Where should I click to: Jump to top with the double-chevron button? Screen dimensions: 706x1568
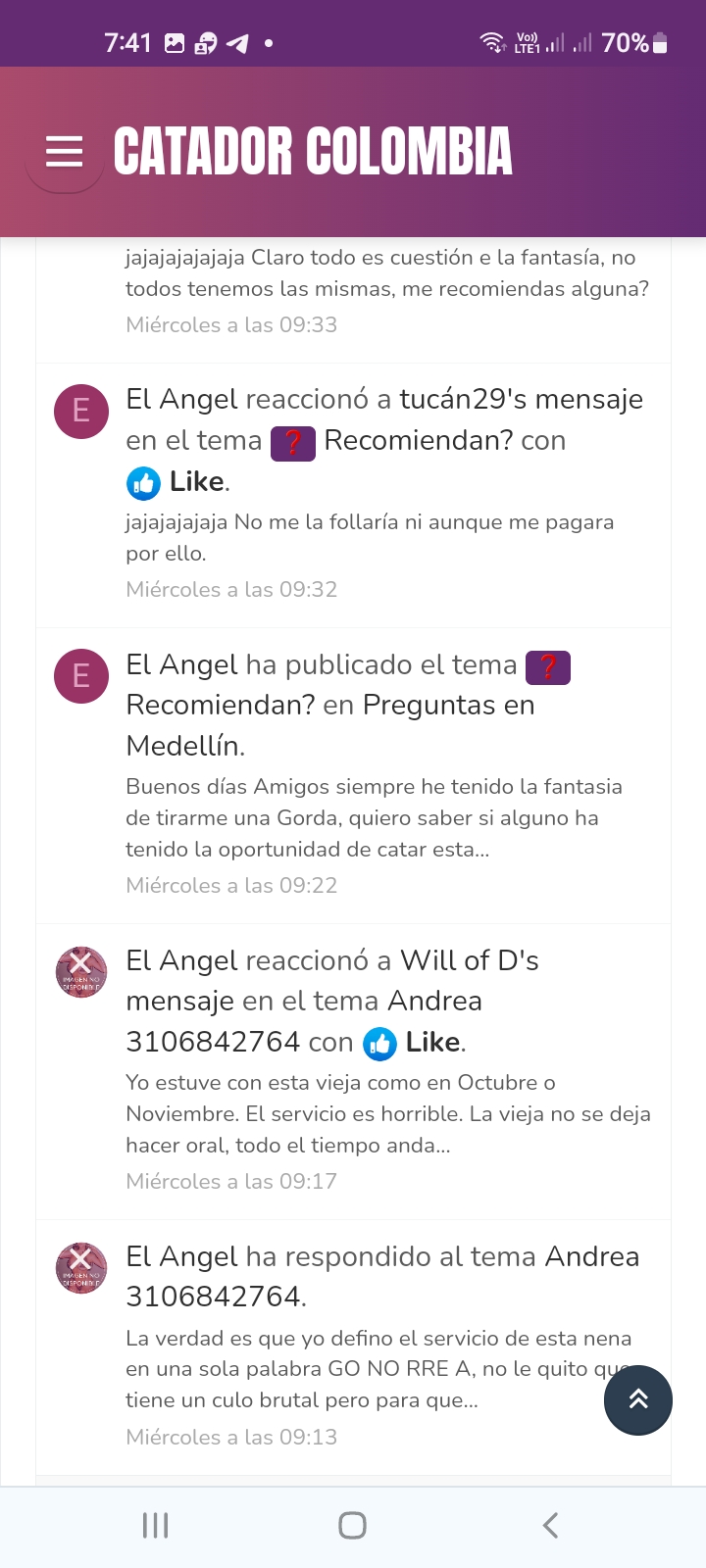coord(638,1399)
